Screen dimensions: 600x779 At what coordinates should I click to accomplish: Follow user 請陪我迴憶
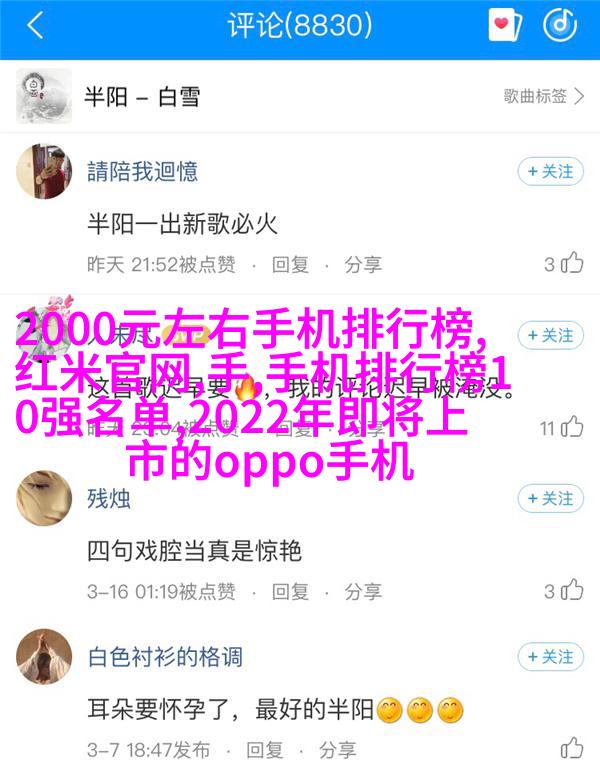coord(550,171)
